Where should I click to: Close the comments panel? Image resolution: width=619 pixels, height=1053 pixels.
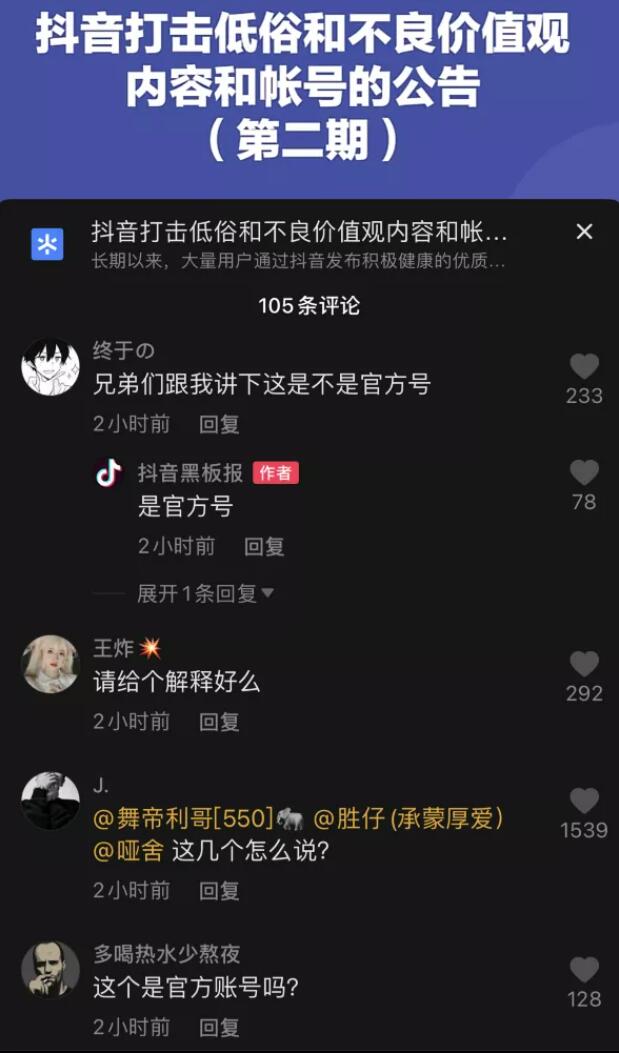(x=585, y=232)
